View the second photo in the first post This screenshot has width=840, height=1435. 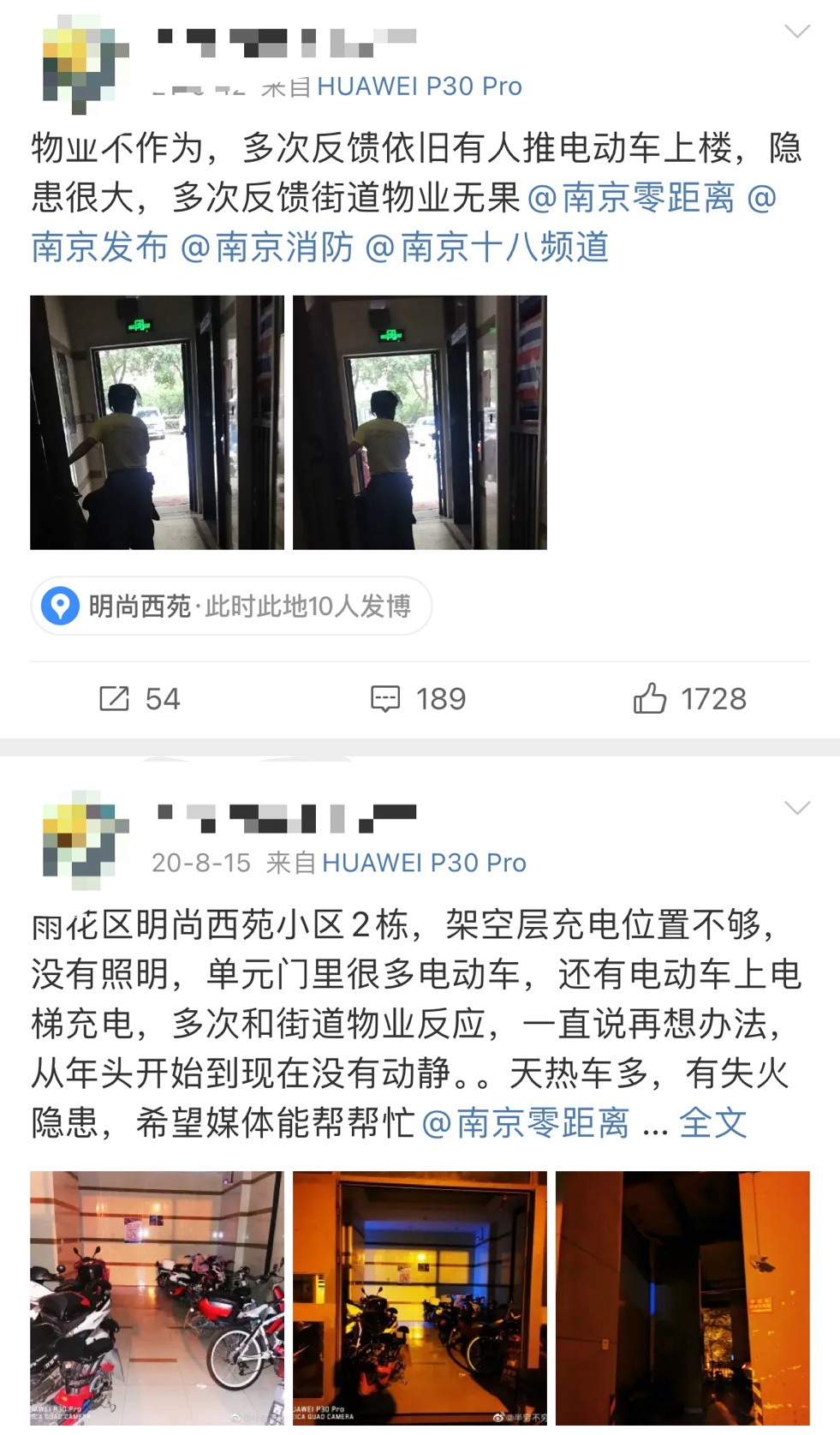tap(420, 422)
